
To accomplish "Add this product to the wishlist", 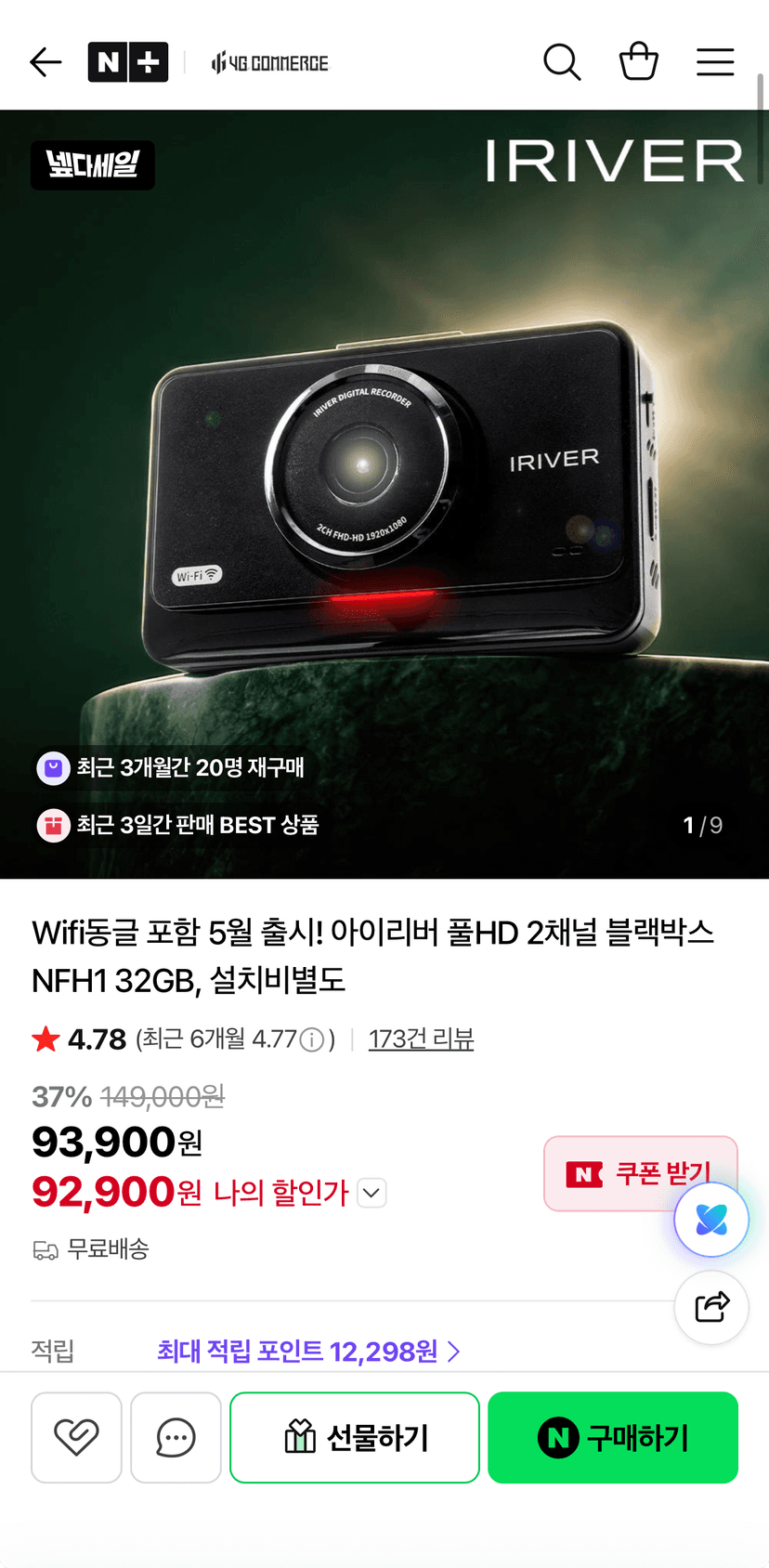I will pos(76,1437).
